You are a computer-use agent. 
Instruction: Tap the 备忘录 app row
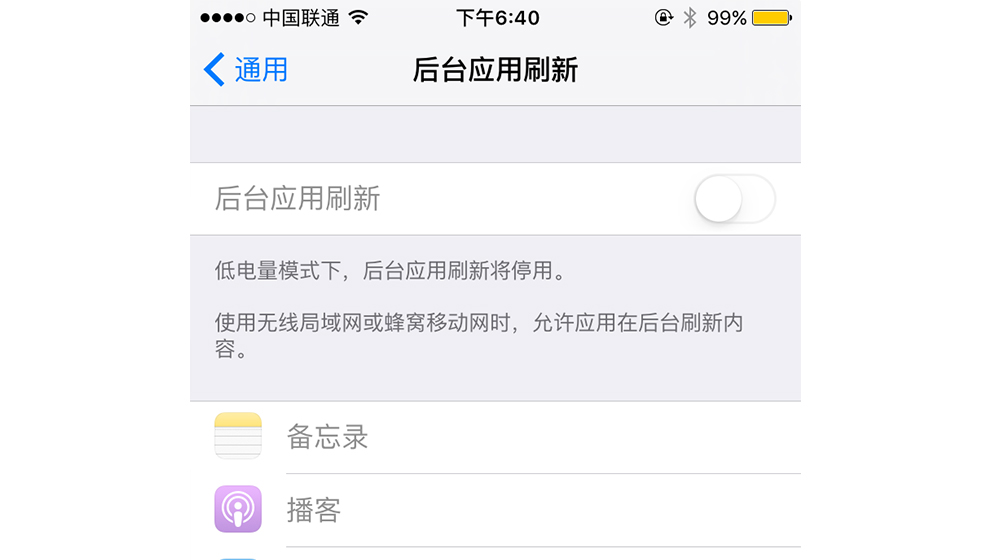tap(495, 437)
